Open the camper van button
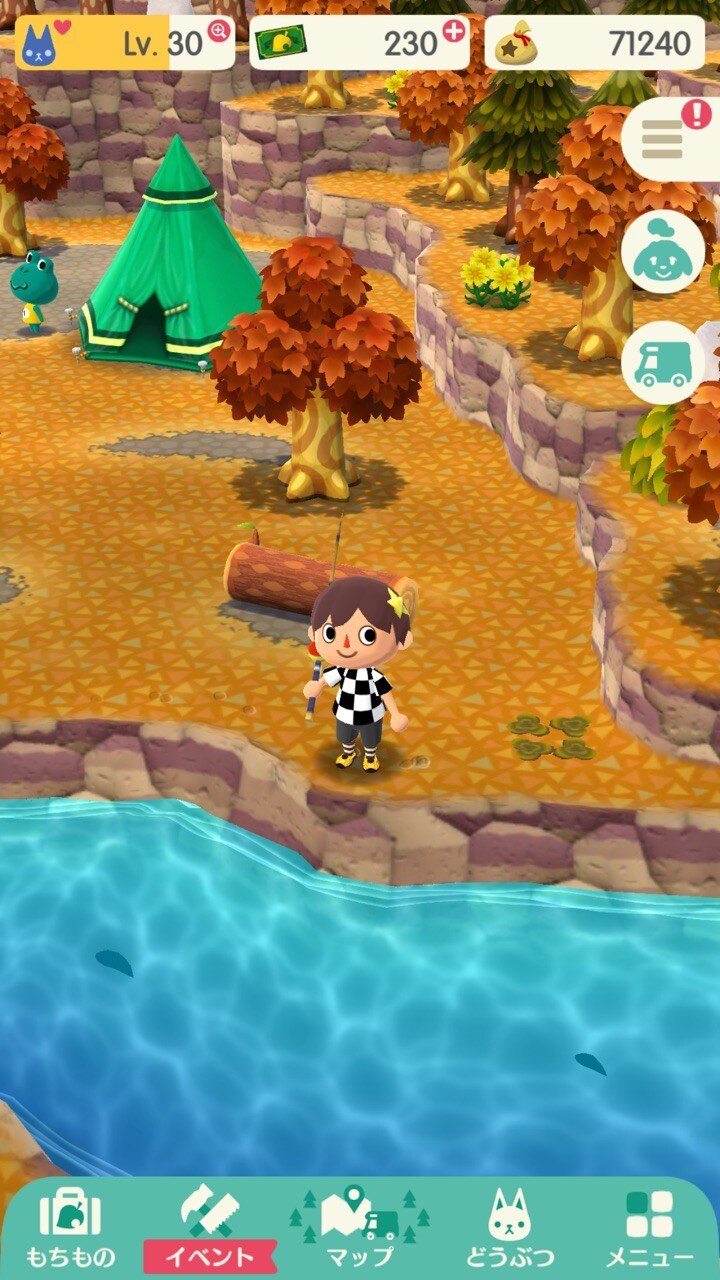720x1280 pixels. click(663, 363)
